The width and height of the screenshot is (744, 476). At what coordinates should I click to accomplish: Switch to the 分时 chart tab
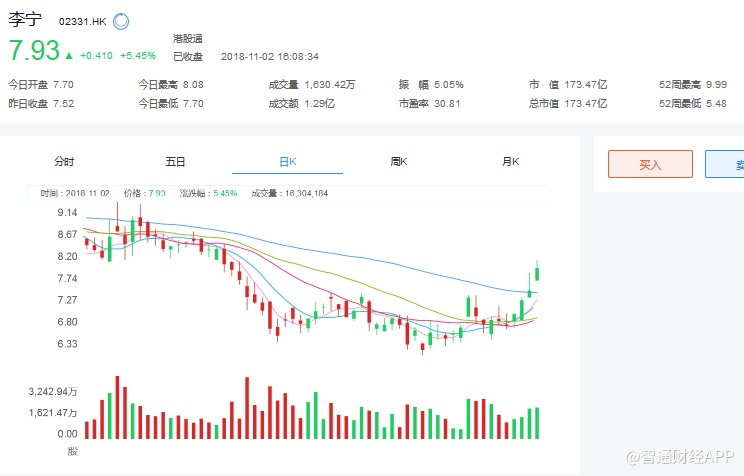(x=64, y=162)
